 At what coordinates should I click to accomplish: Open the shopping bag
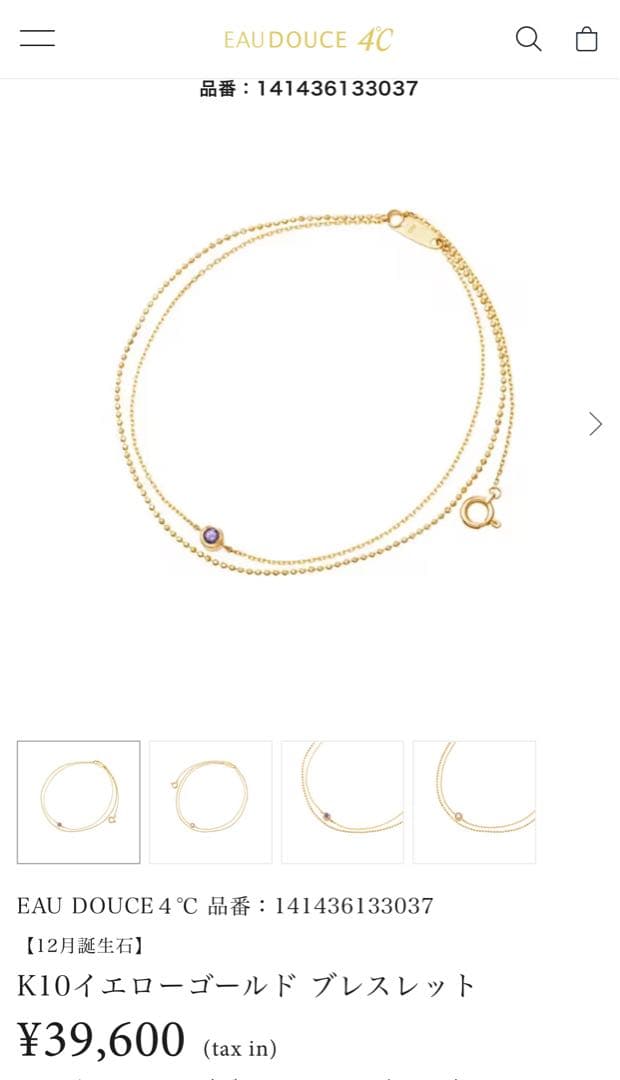pyautogui.click(x=587, y=39)
